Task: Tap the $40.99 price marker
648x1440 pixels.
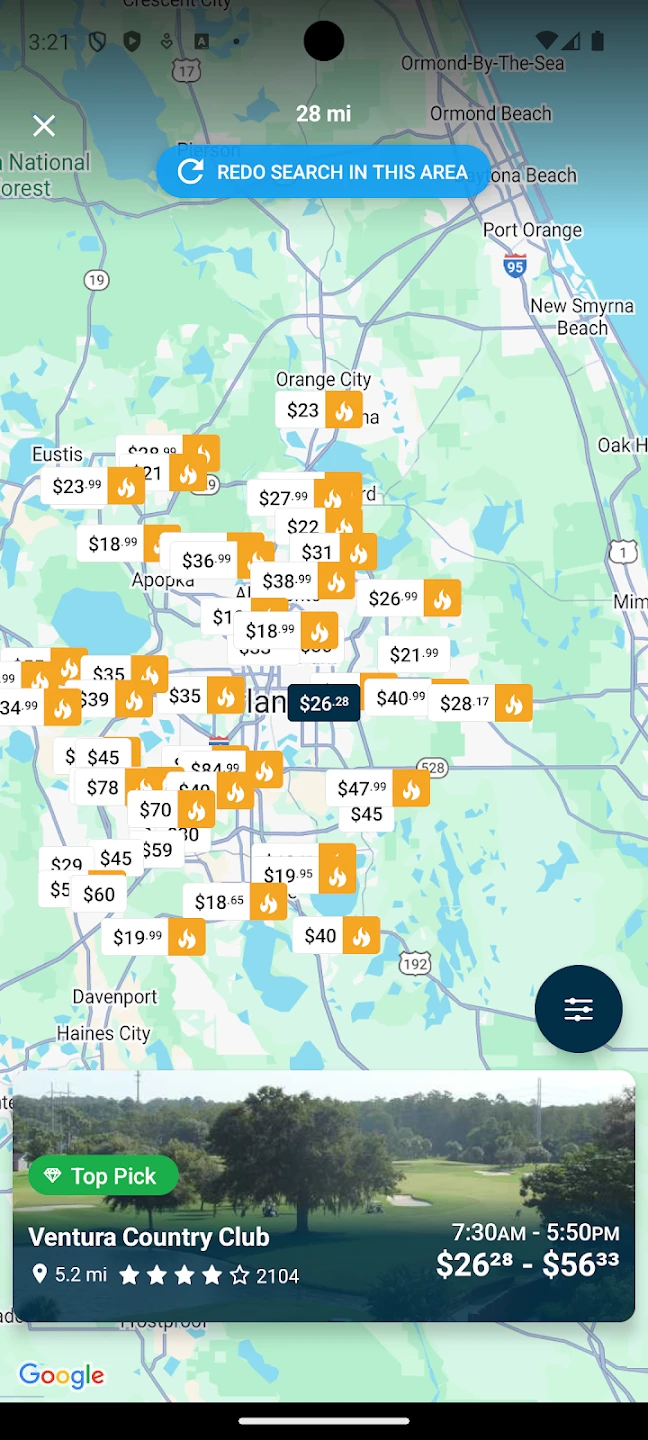Action: pyautogui.click(x=400, y=698)
